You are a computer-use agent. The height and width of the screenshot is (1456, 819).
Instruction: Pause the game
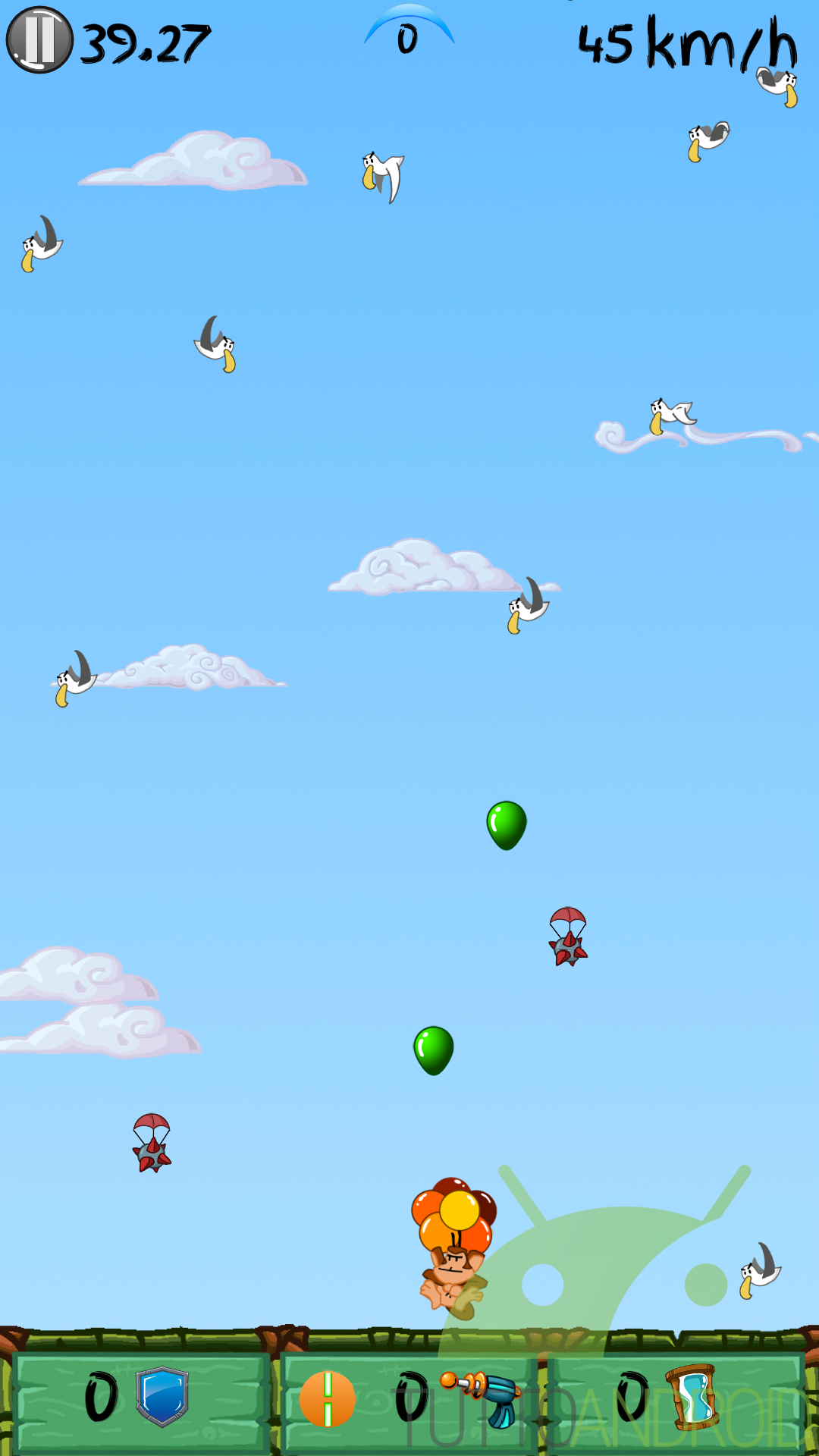pyautogui.click(x=39, y=39)
